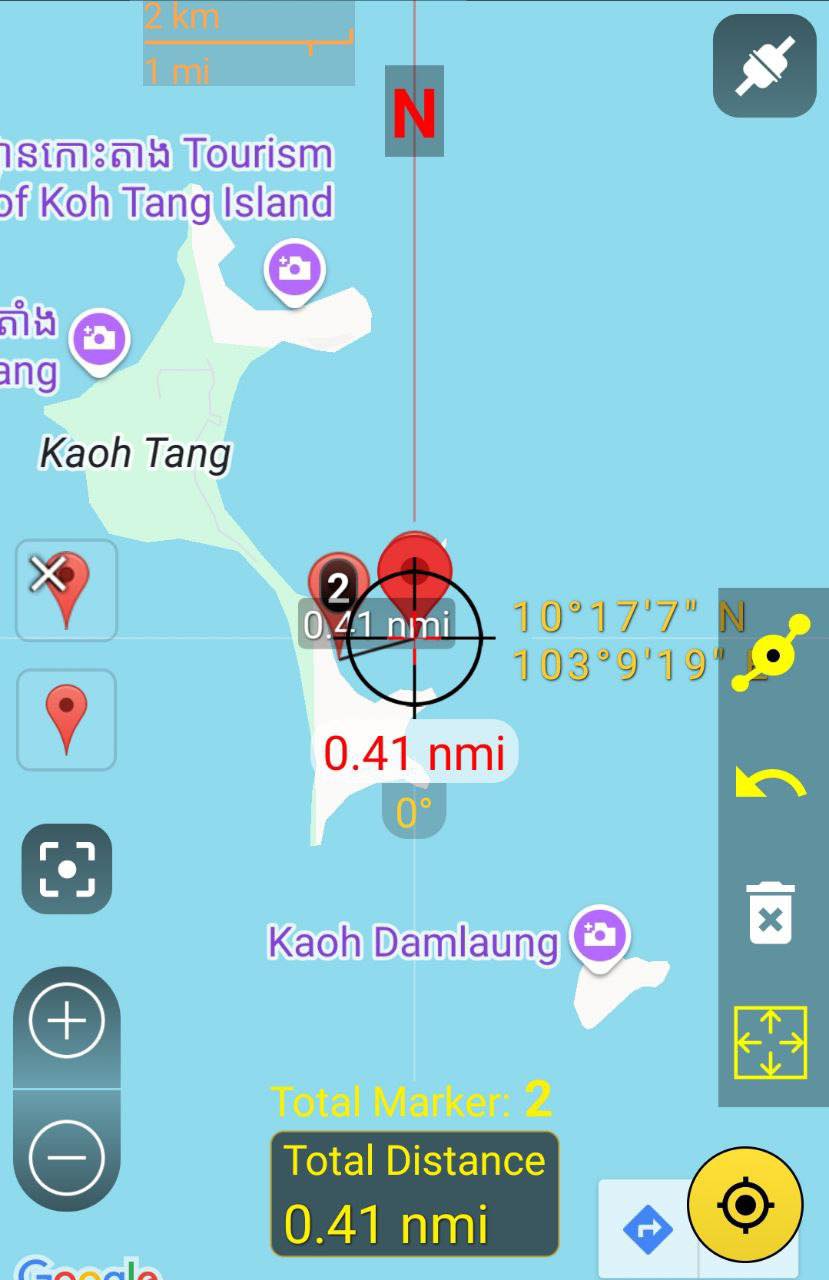829x1280 pixels.
Task: Open Google Maps directions arrow
Action: (x=648, y=1227)
